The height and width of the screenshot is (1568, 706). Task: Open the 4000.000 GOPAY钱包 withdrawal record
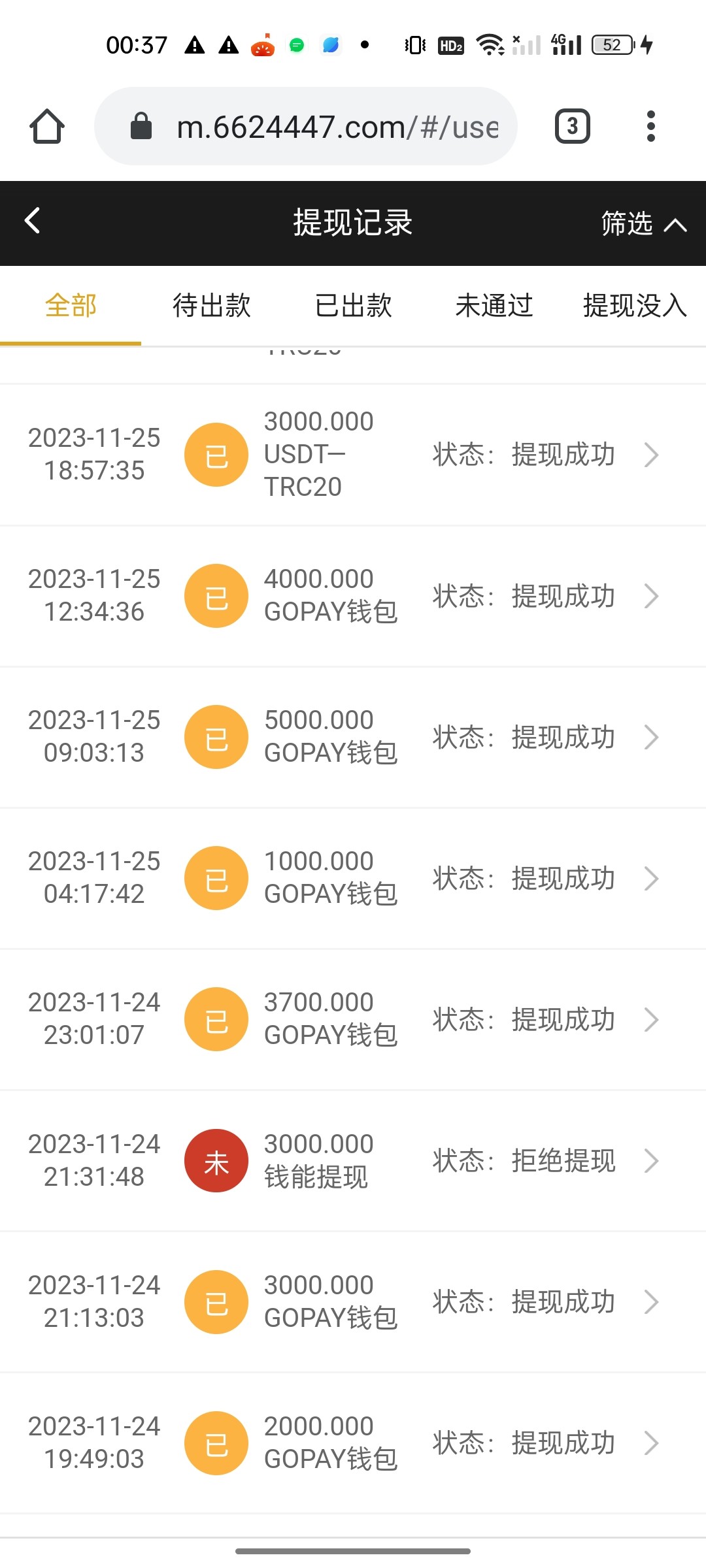[x=353, y=596]
